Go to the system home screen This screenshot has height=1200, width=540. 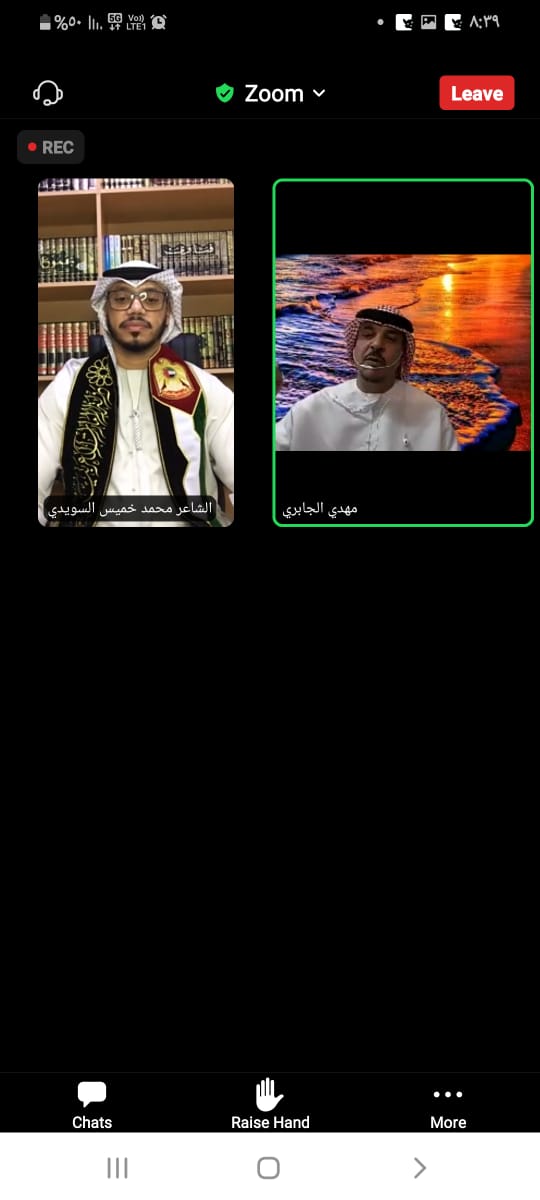tap(268, 1167)
